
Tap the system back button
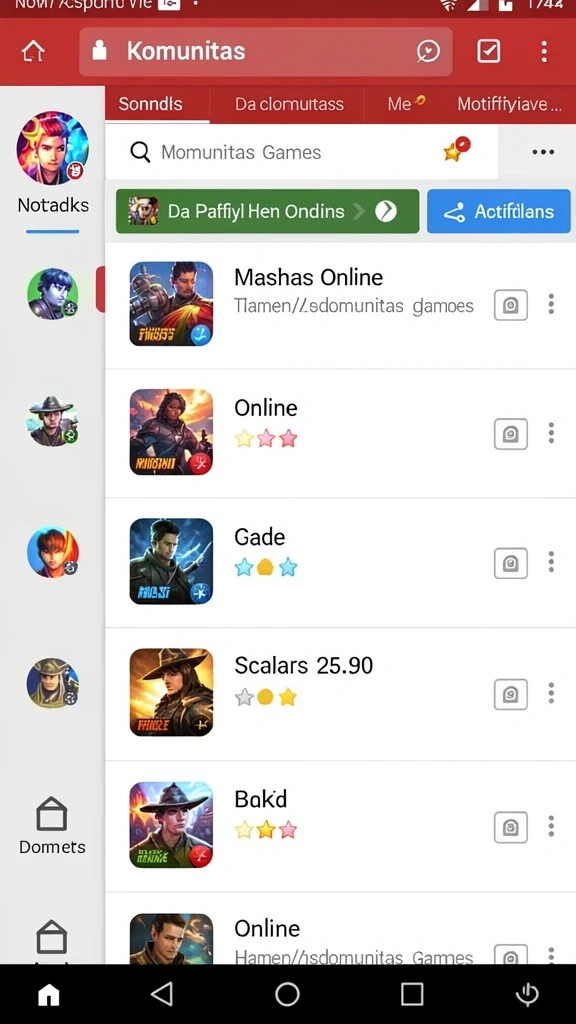click(x=161, y=994)
